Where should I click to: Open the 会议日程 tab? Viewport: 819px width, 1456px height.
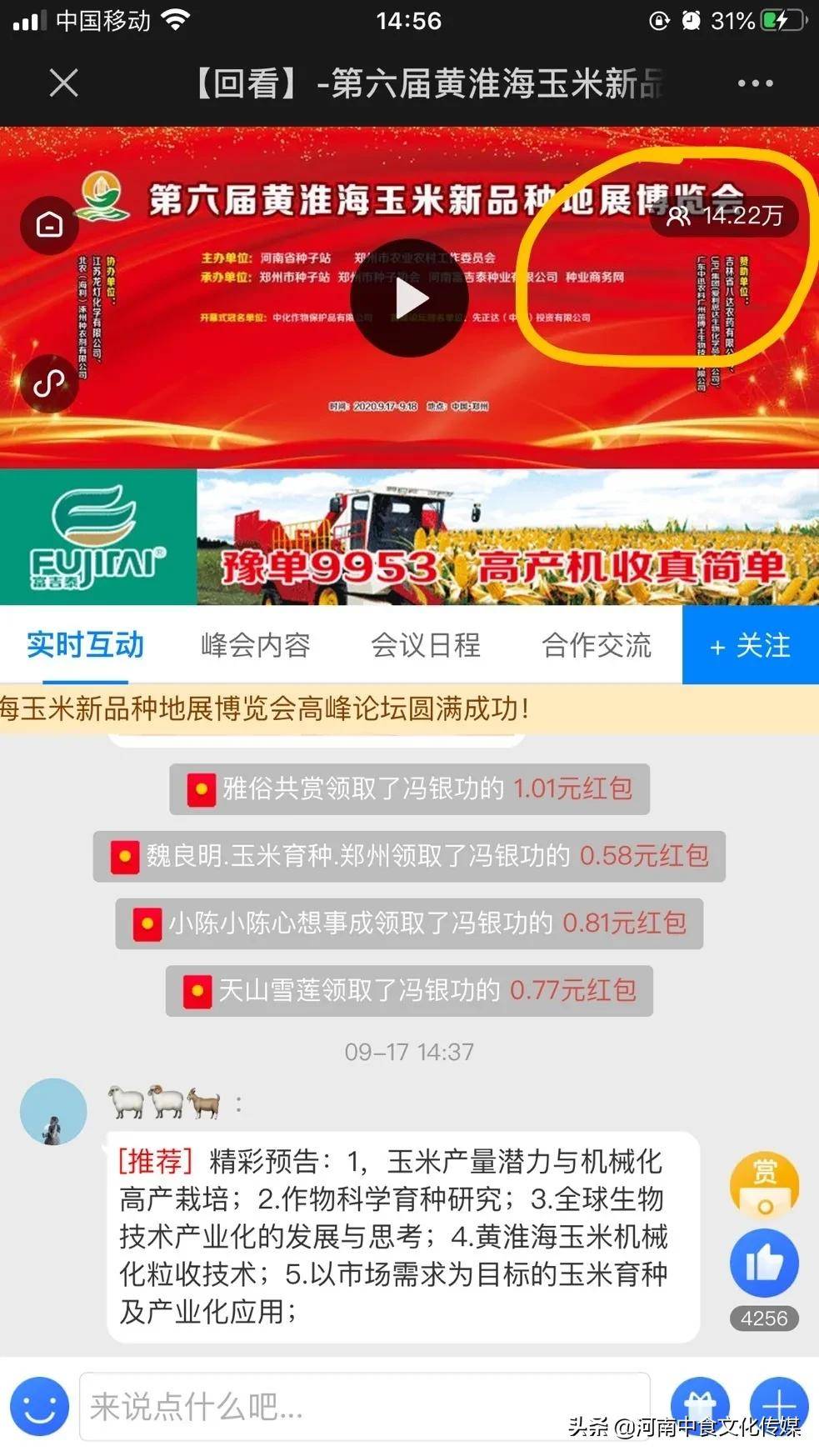pos(426,645)
